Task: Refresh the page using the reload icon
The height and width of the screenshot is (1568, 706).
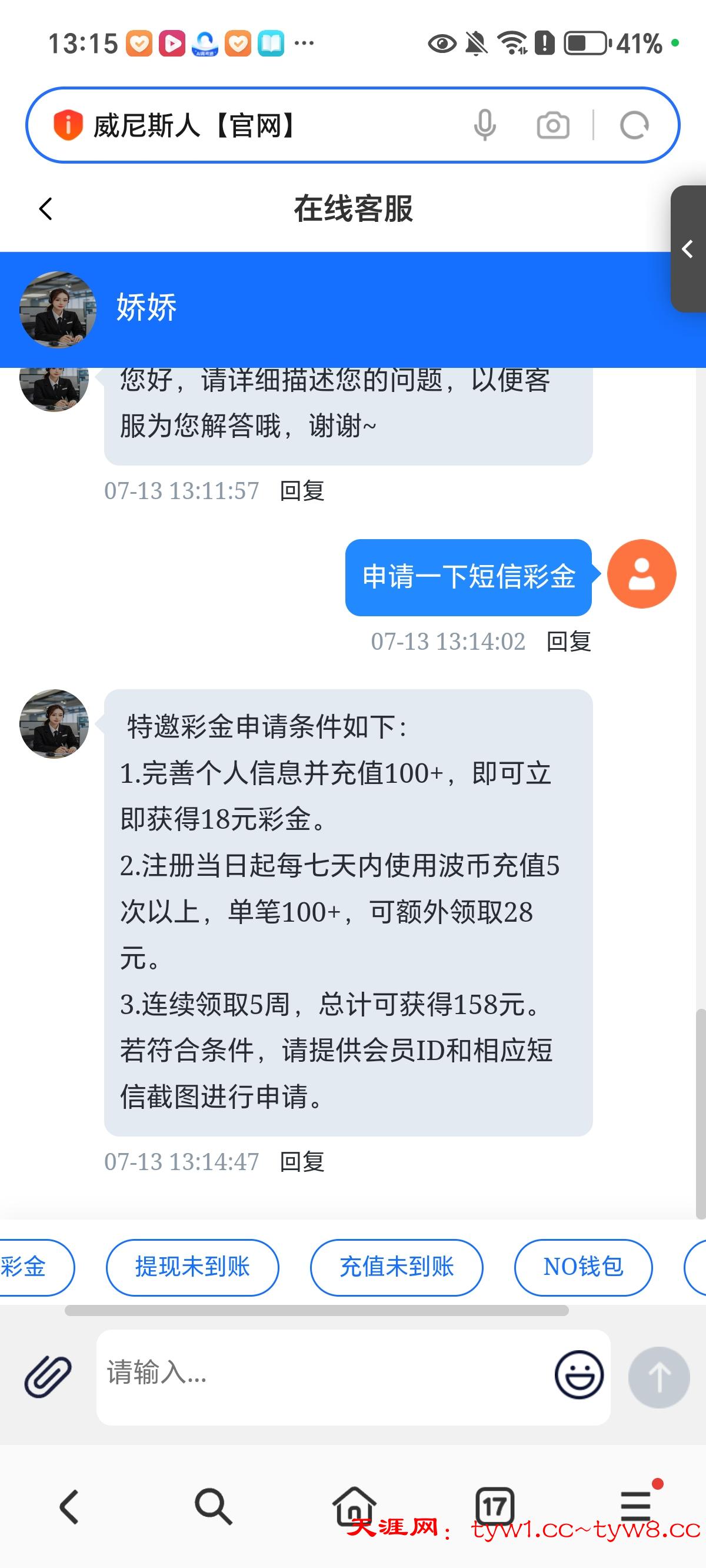Action: pos(635,125)
